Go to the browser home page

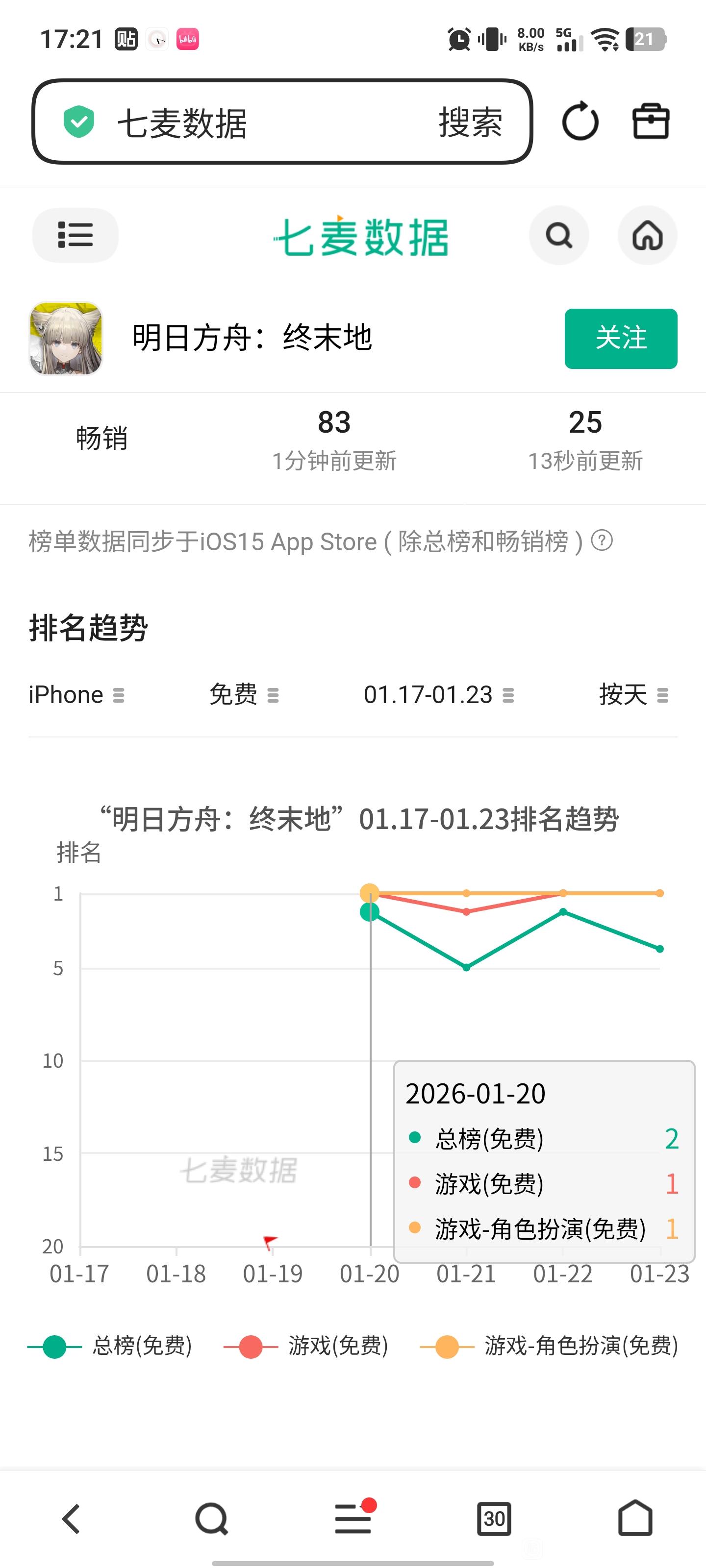[x=635, y=1519]
